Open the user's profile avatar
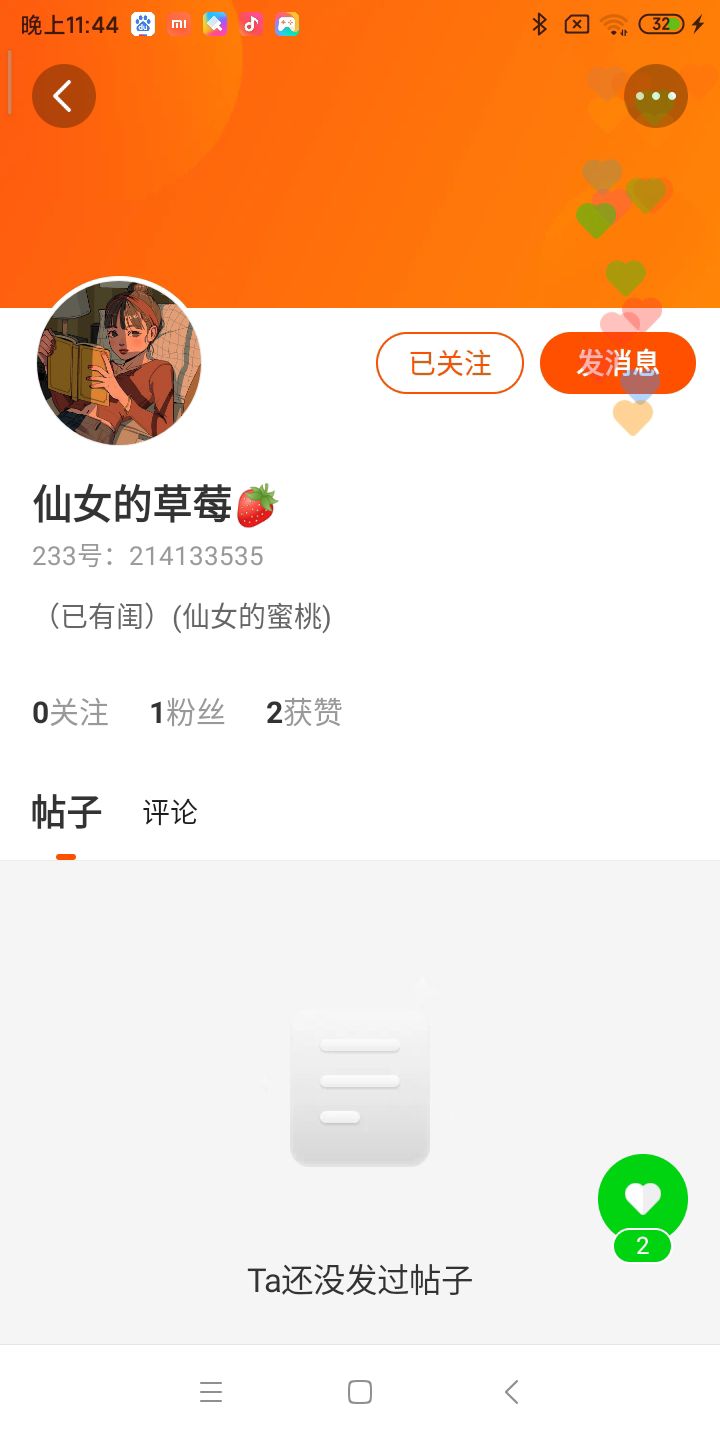This screenshot has height=1440, width=720. point(119,362)
